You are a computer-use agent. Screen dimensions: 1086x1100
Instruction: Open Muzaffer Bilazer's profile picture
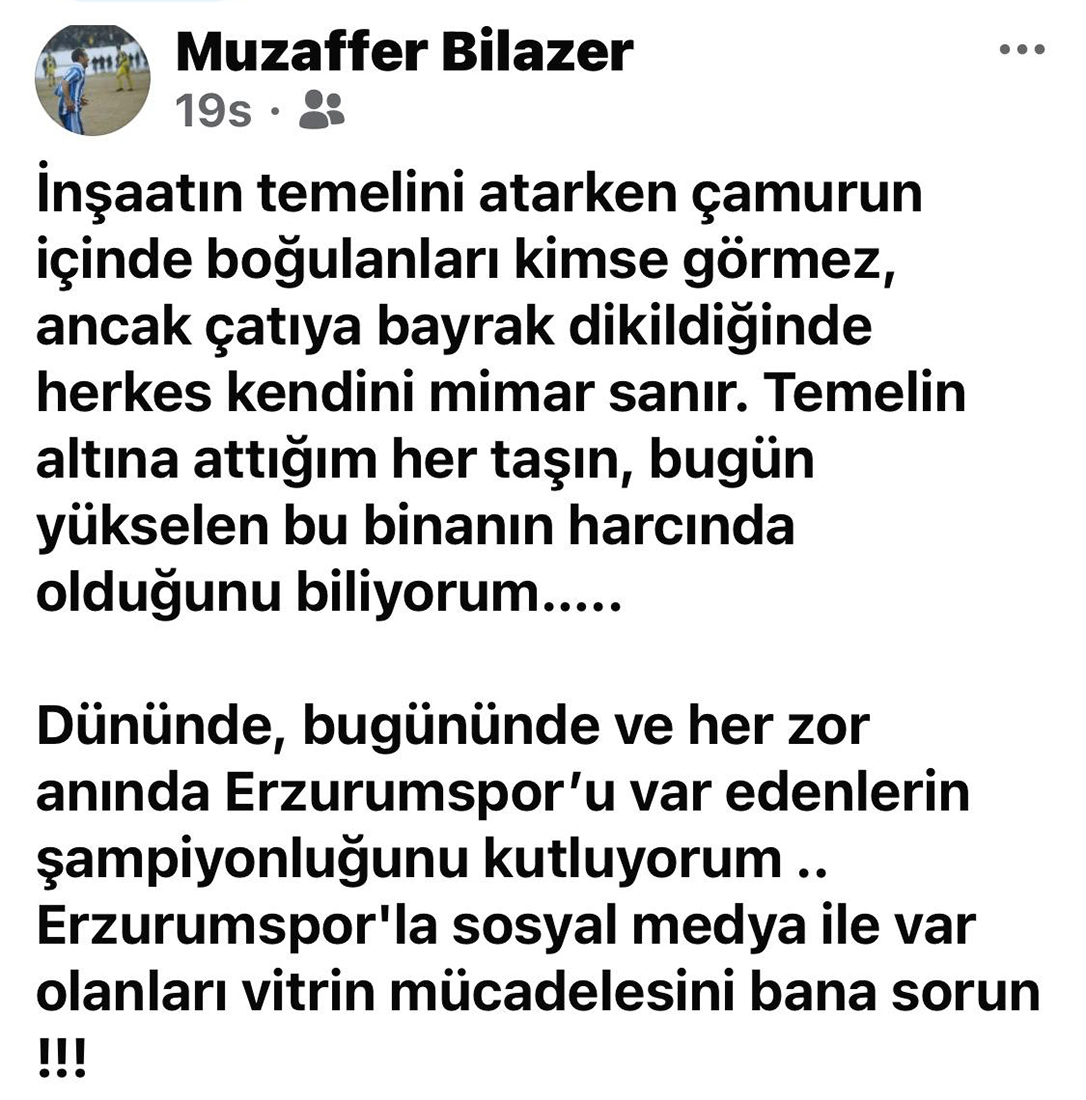tap(92, 81)
